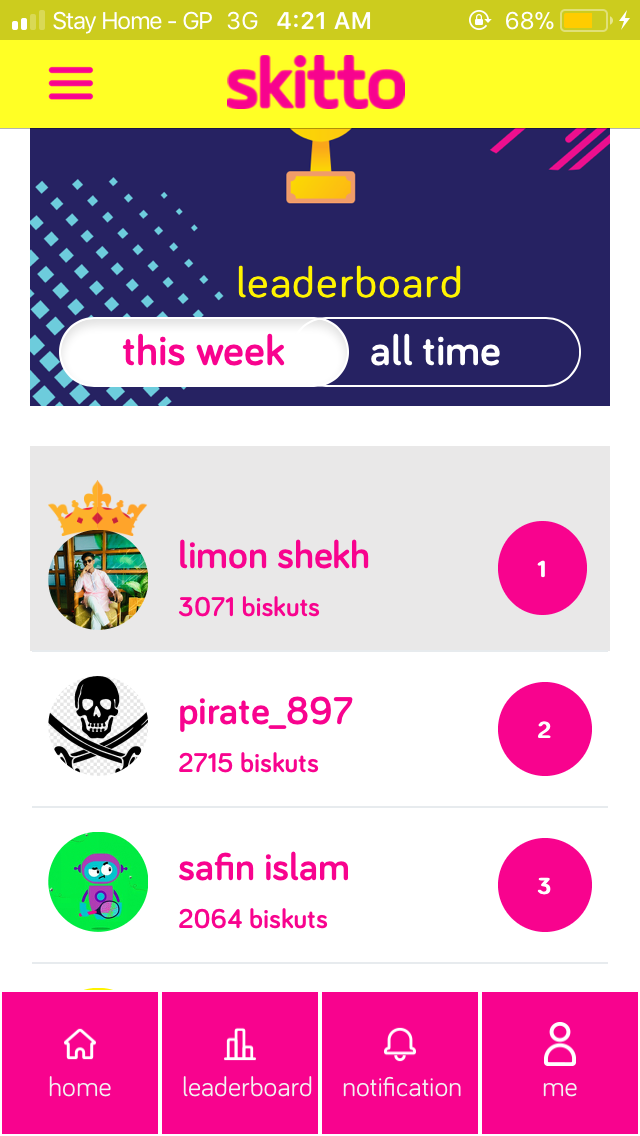The image size is (640, 1136).
Task: Open safin islam's leaderboard entry
Action: click(263, 868)
